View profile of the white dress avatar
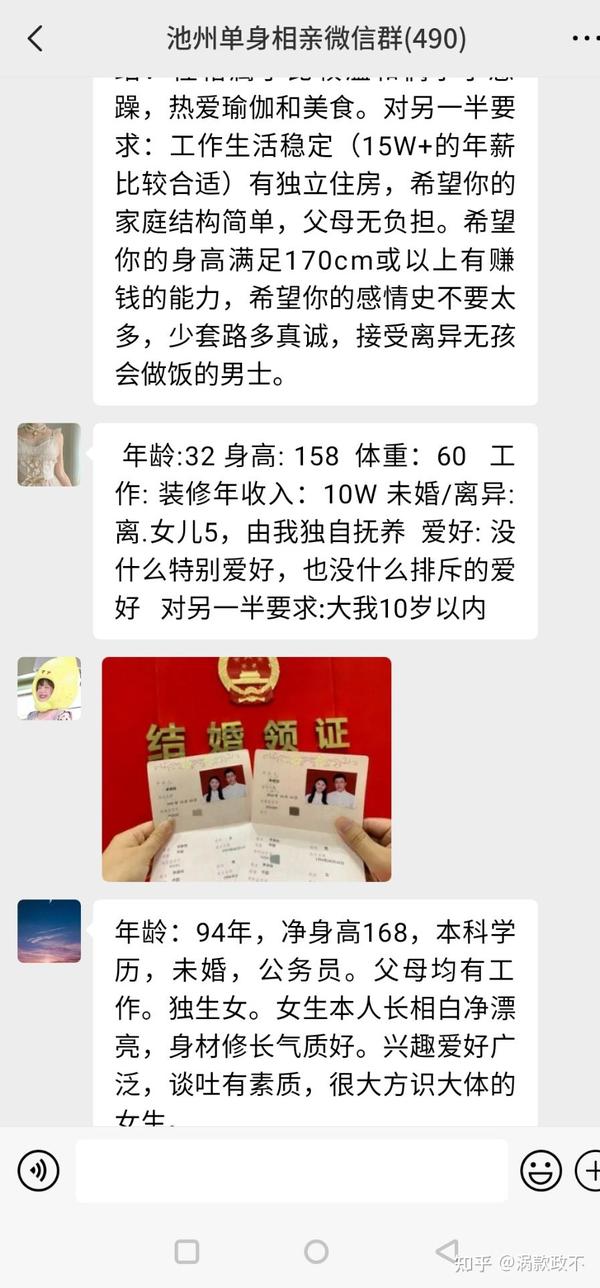600x1288 pixels. pos(49,455)
